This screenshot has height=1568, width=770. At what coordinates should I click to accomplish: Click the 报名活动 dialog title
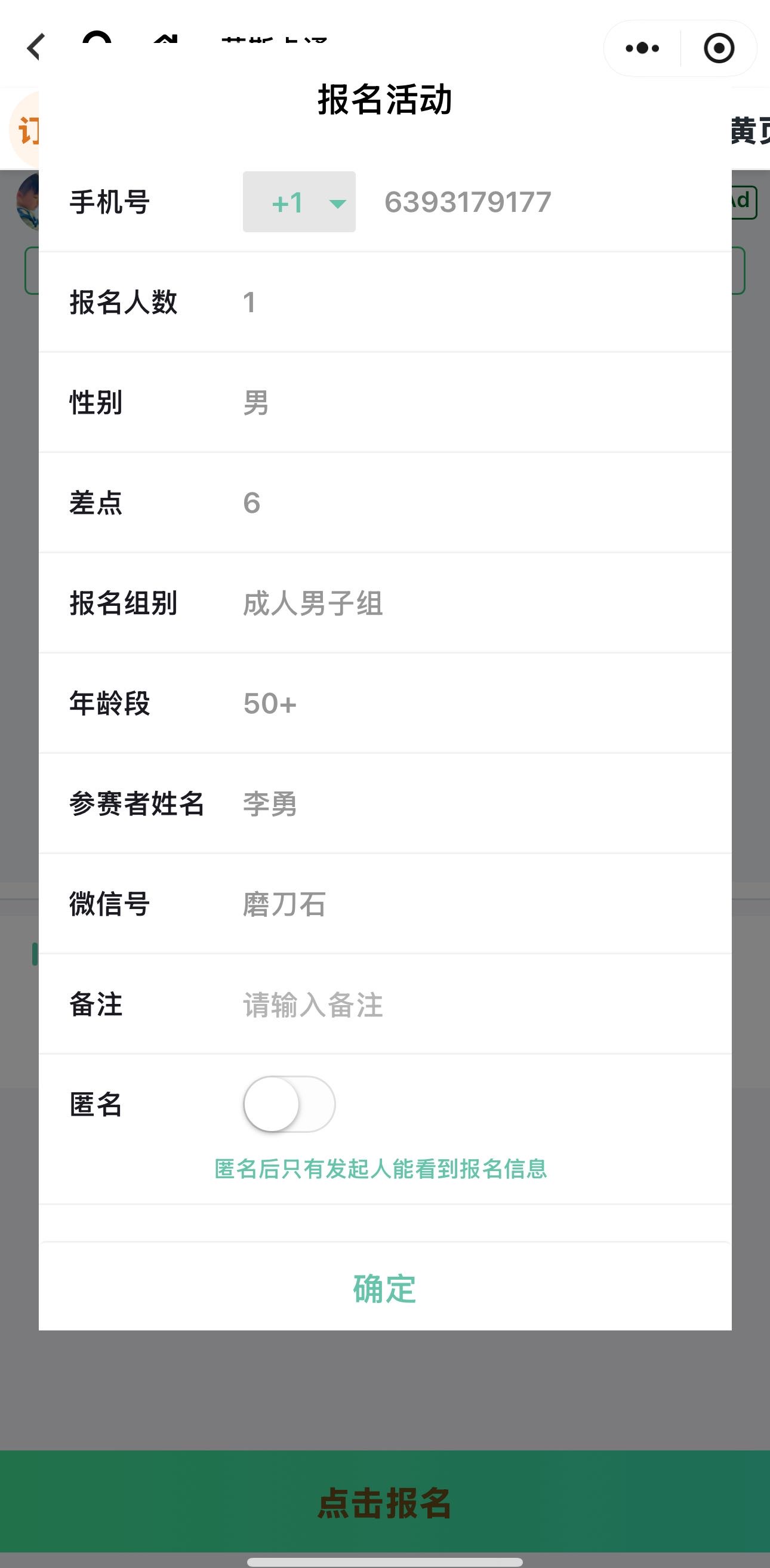point(384,100)
